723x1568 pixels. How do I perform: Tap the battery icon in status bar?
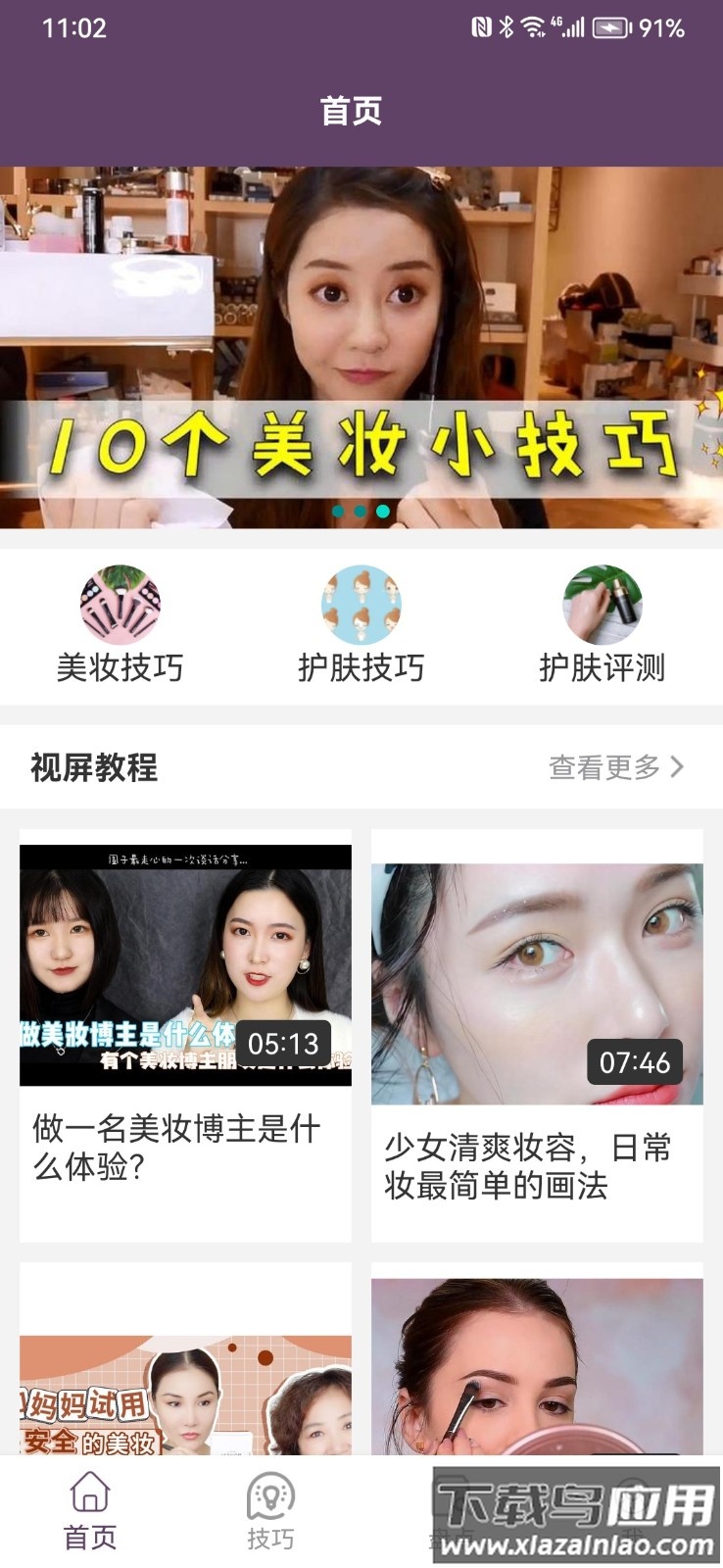coord(609,26)
